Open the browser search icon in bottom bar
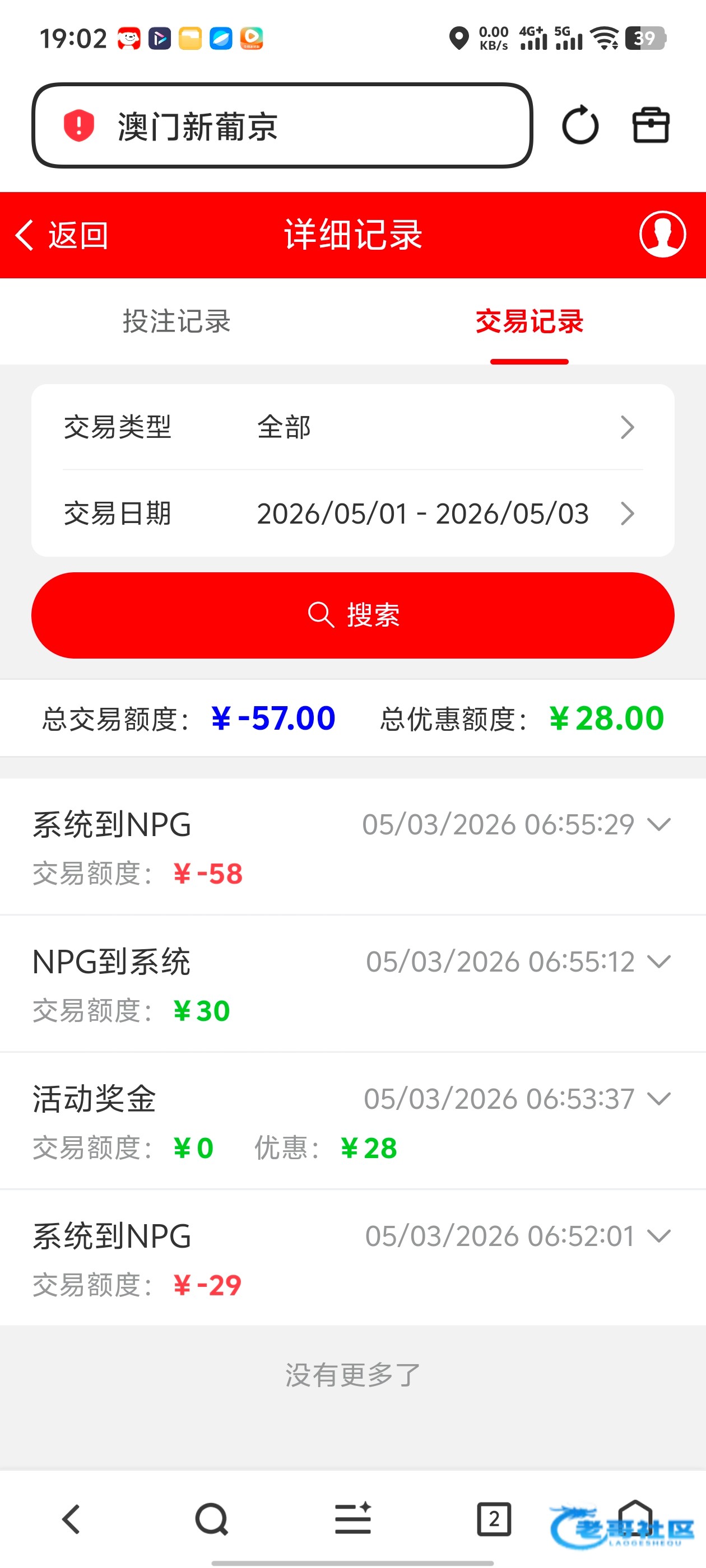This screenshot has width=706, height=1568. click(x=211, y=1519)
